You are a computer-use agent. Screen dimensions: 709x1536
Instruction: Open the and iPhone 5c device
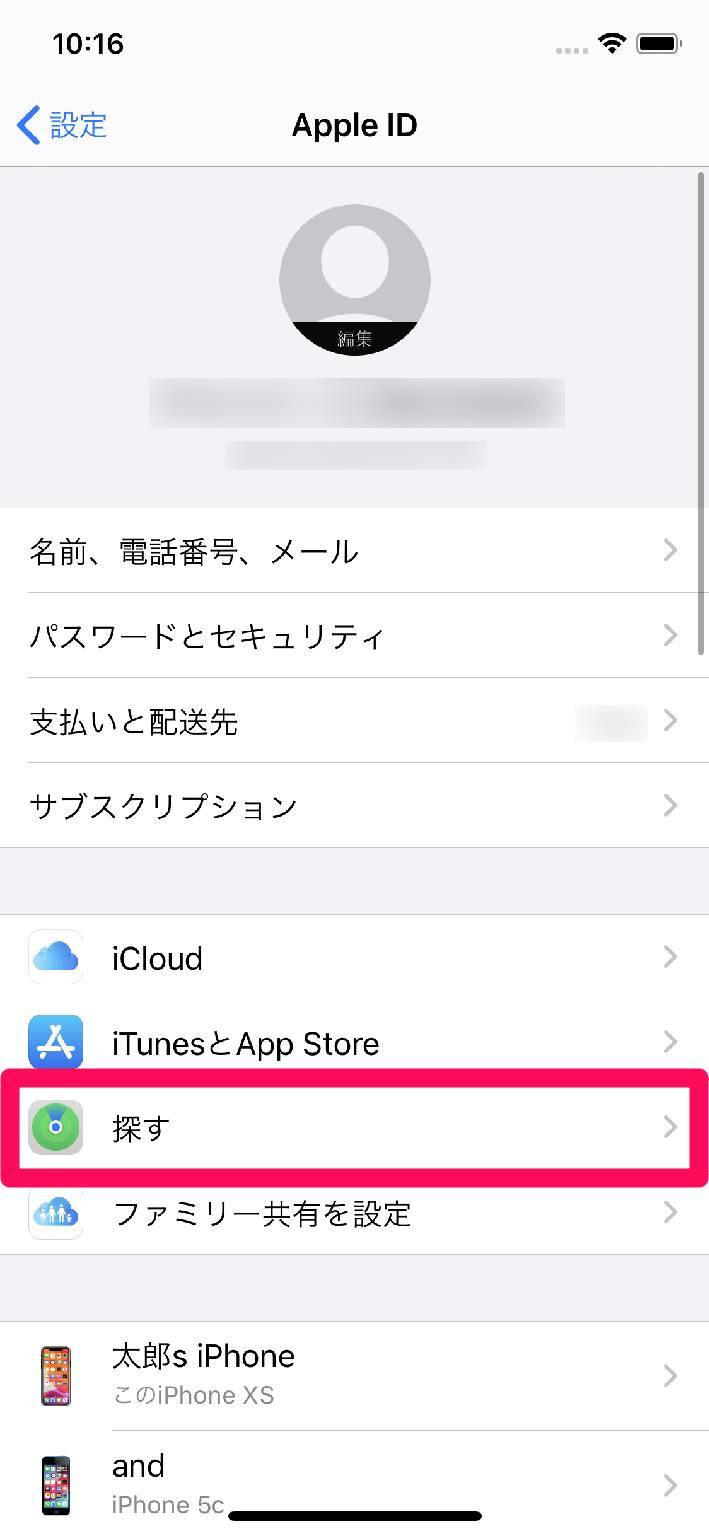[354, 1484]
